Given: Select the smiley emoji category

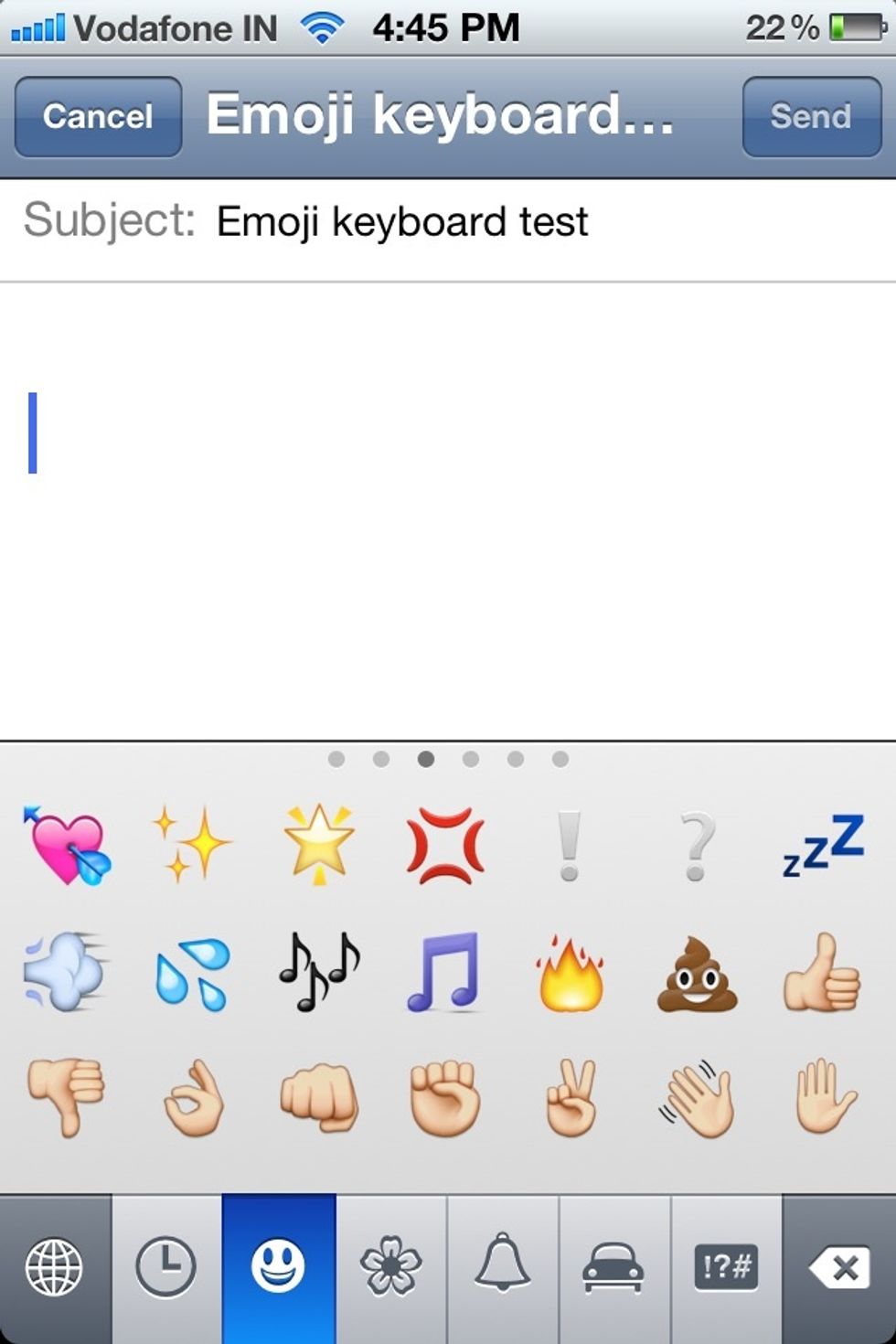Looking at the screenshot, I should click(278, 1268).
